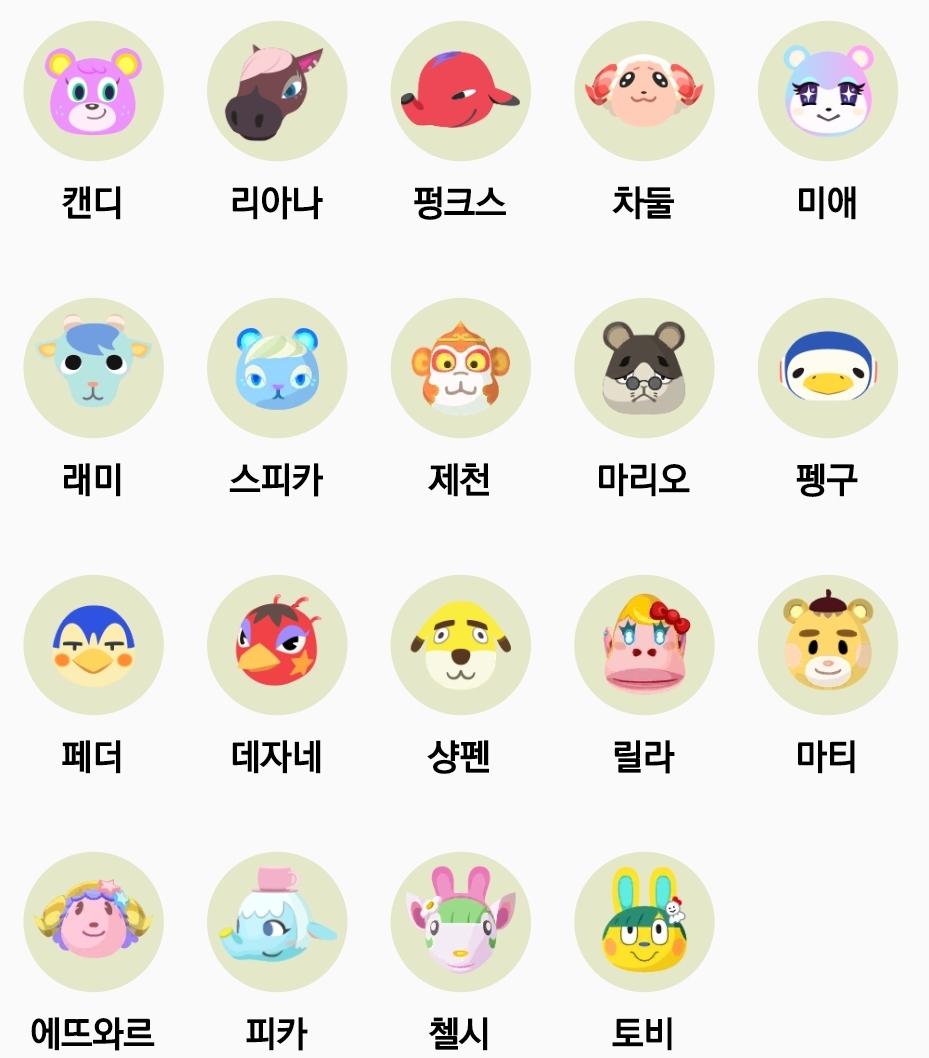Image resolution: width=929 pixels, height=1058 pixels.
Task: Select the 래미 blue sheep icon
Action: point(93,368)
